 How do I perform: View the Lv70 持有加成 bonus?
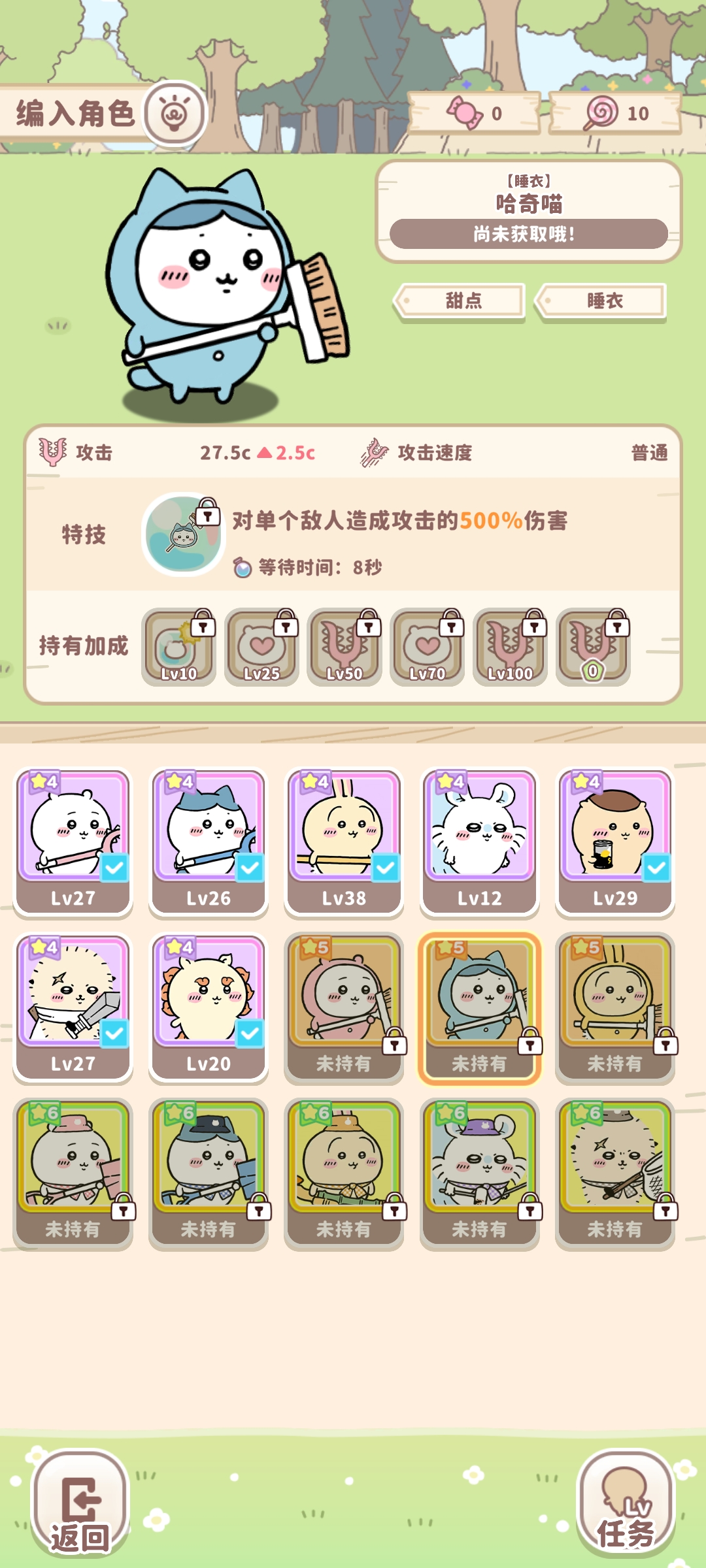pyautogui.click(x=428, y=647)
